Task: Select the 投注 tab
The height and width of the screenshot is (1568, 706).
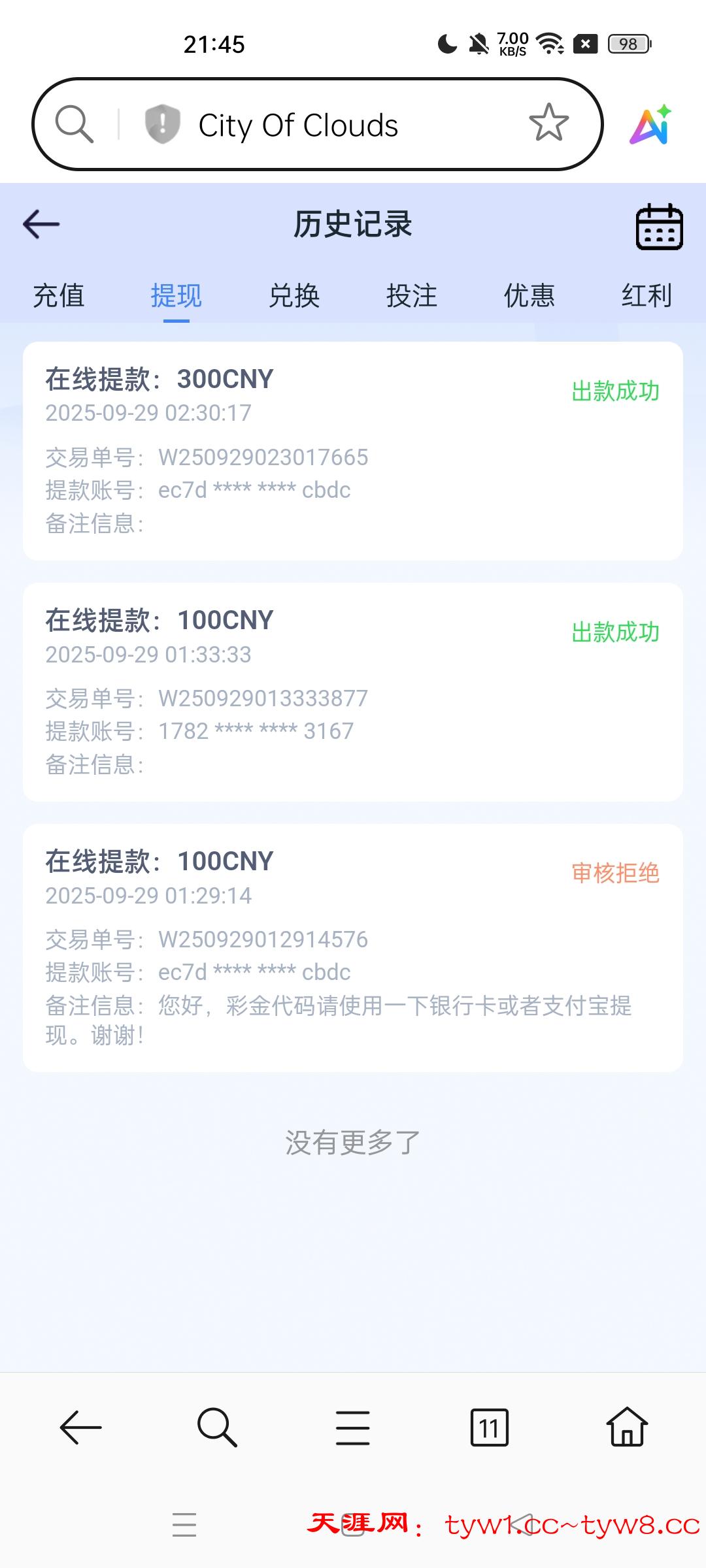Action: click(413, 295)
